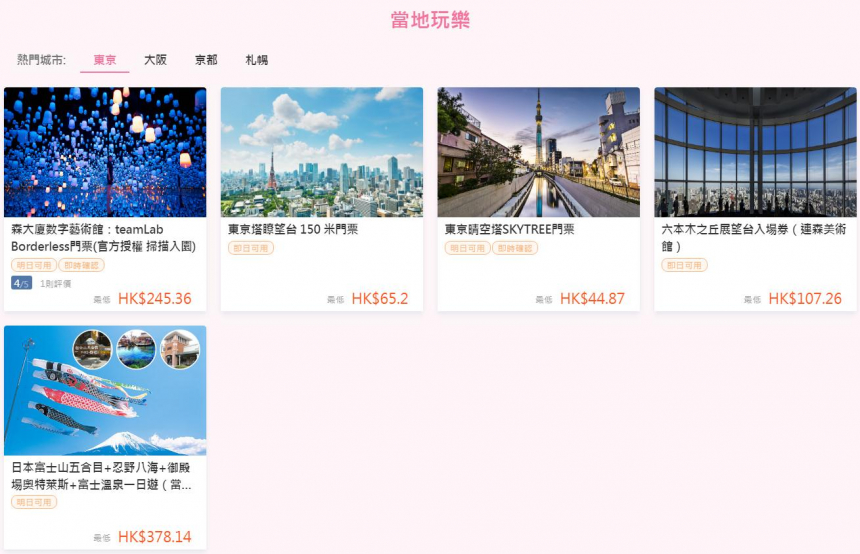Open 東京塔瞭望台 150 米門票 card

tap(321, 198)
